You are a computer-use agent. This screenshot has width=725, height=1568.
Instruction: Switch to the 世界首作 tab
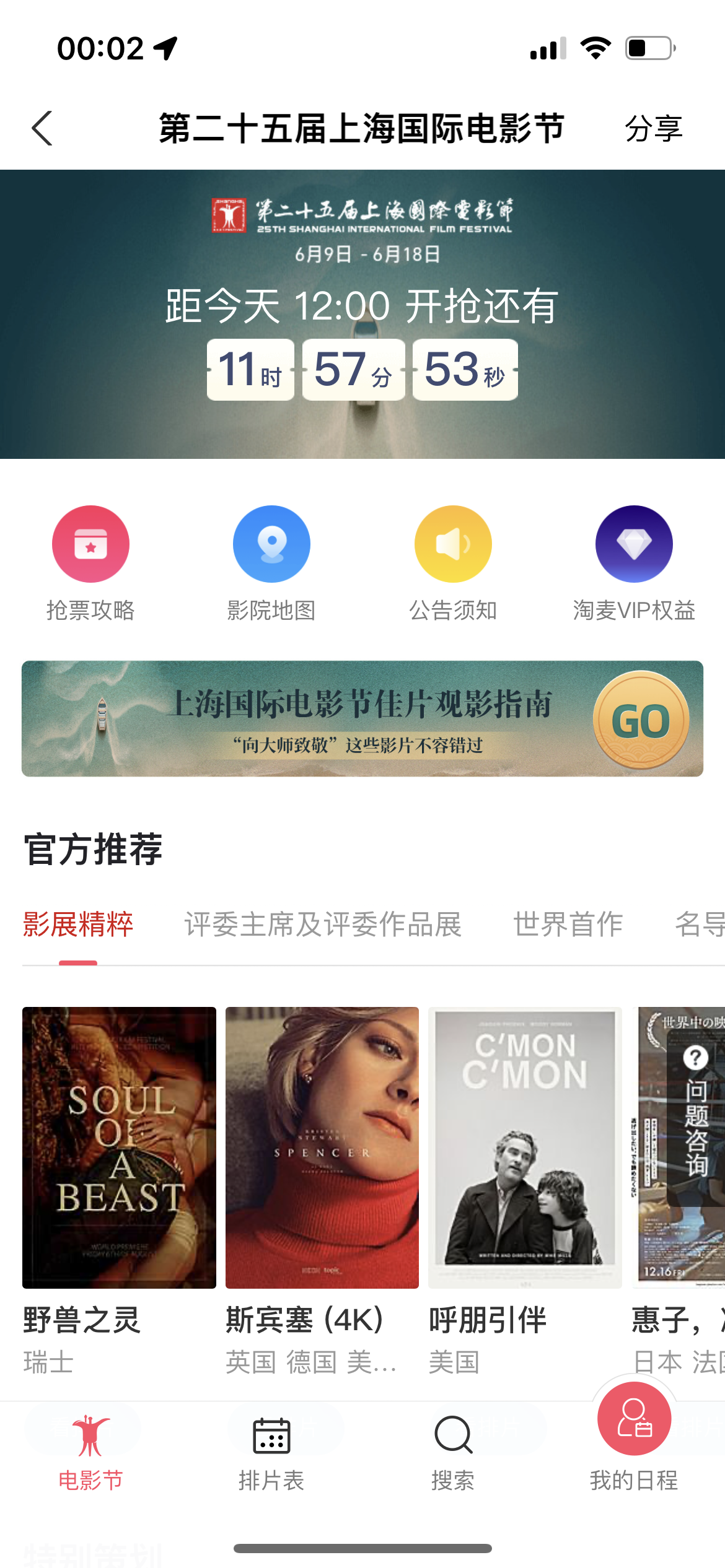pyautogui.click(x=568, y=924)
